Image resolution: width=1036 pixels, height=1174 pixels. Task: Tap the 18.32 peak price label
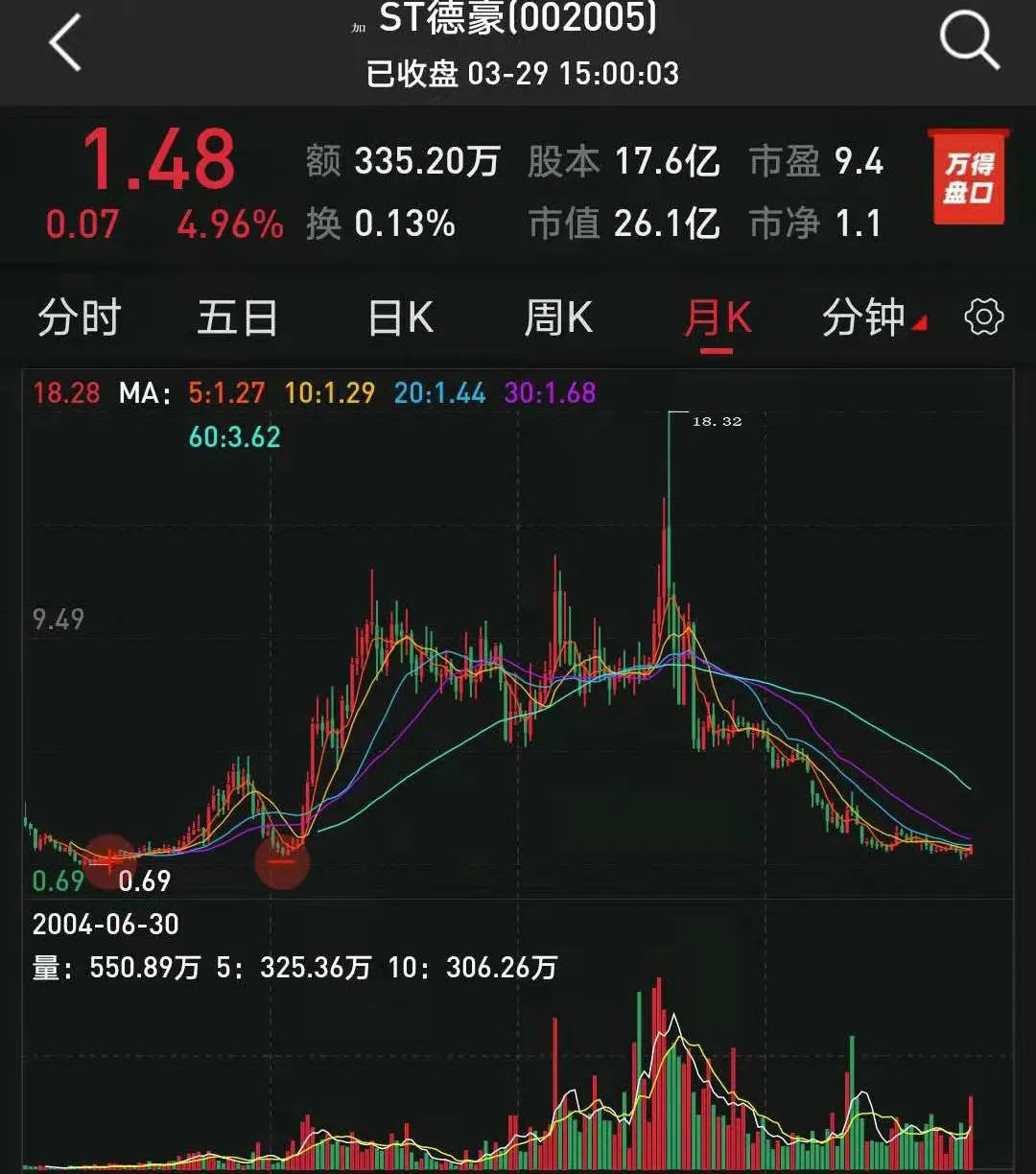tap(716, 421)
